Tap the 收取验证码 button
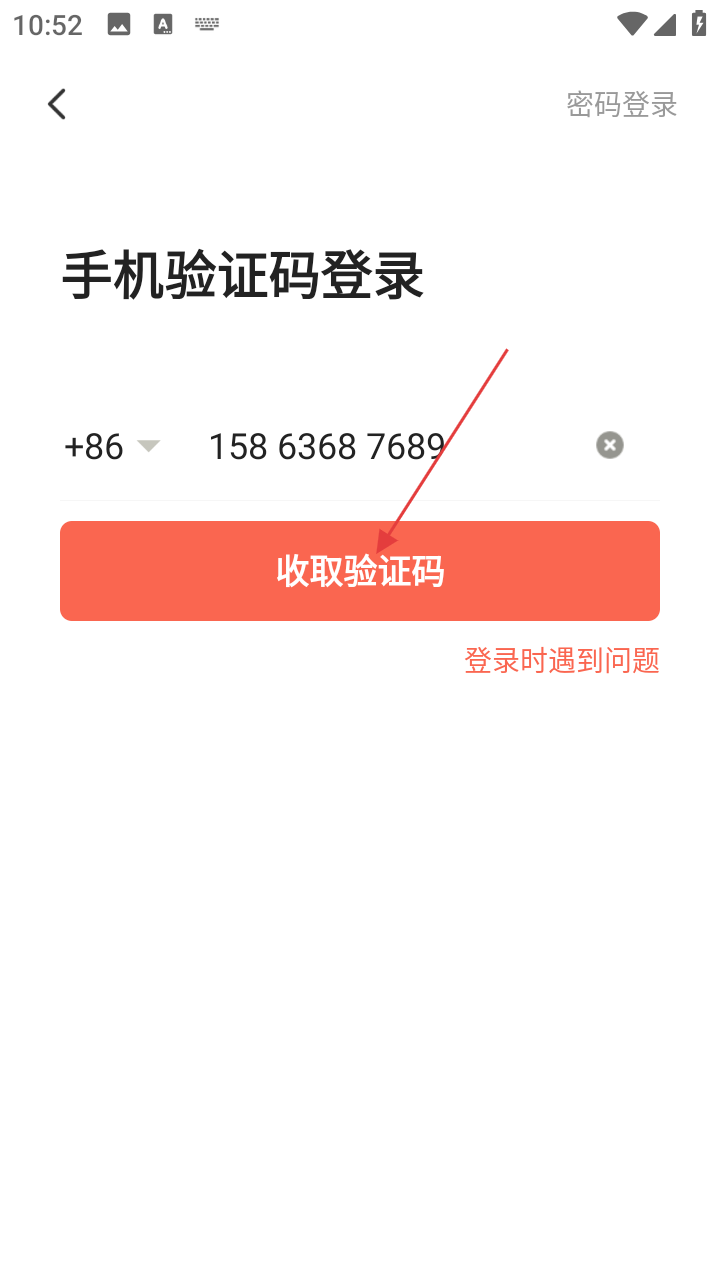This screenshot has height=1280, width=720. click(x=360, y=571)
